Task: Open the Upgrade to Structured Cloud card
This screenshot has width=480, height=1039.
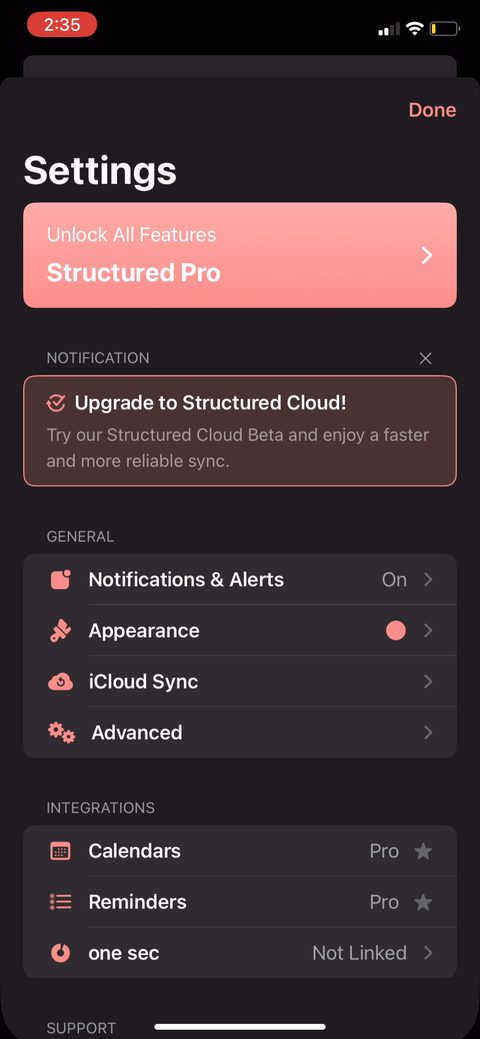Action: pos(240,431)
